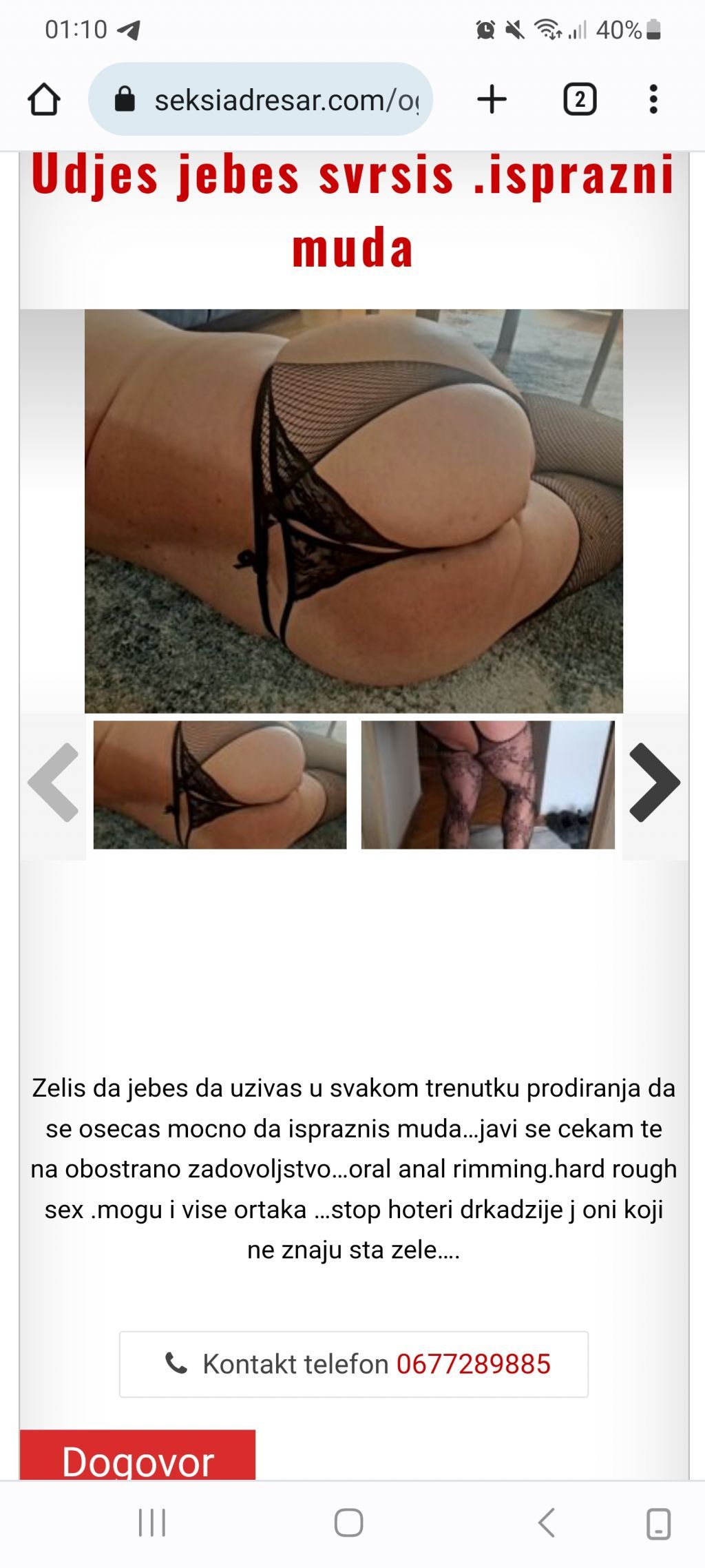Go to the browser home page

pyautogui.click(x=44, y=99)
